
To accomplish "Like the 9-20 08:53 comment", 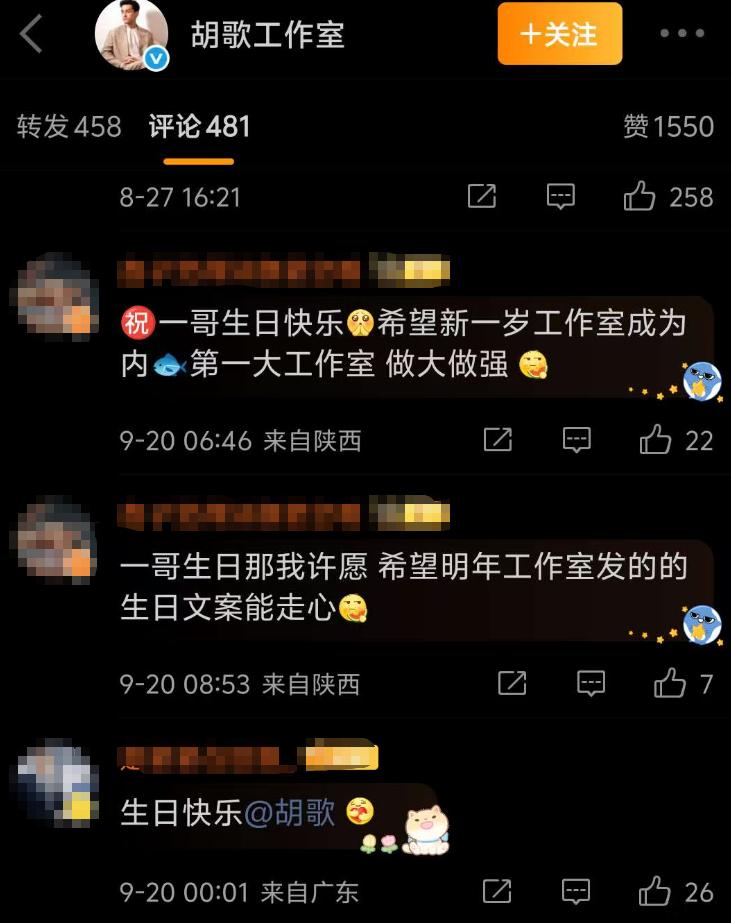I will [670, 684].
